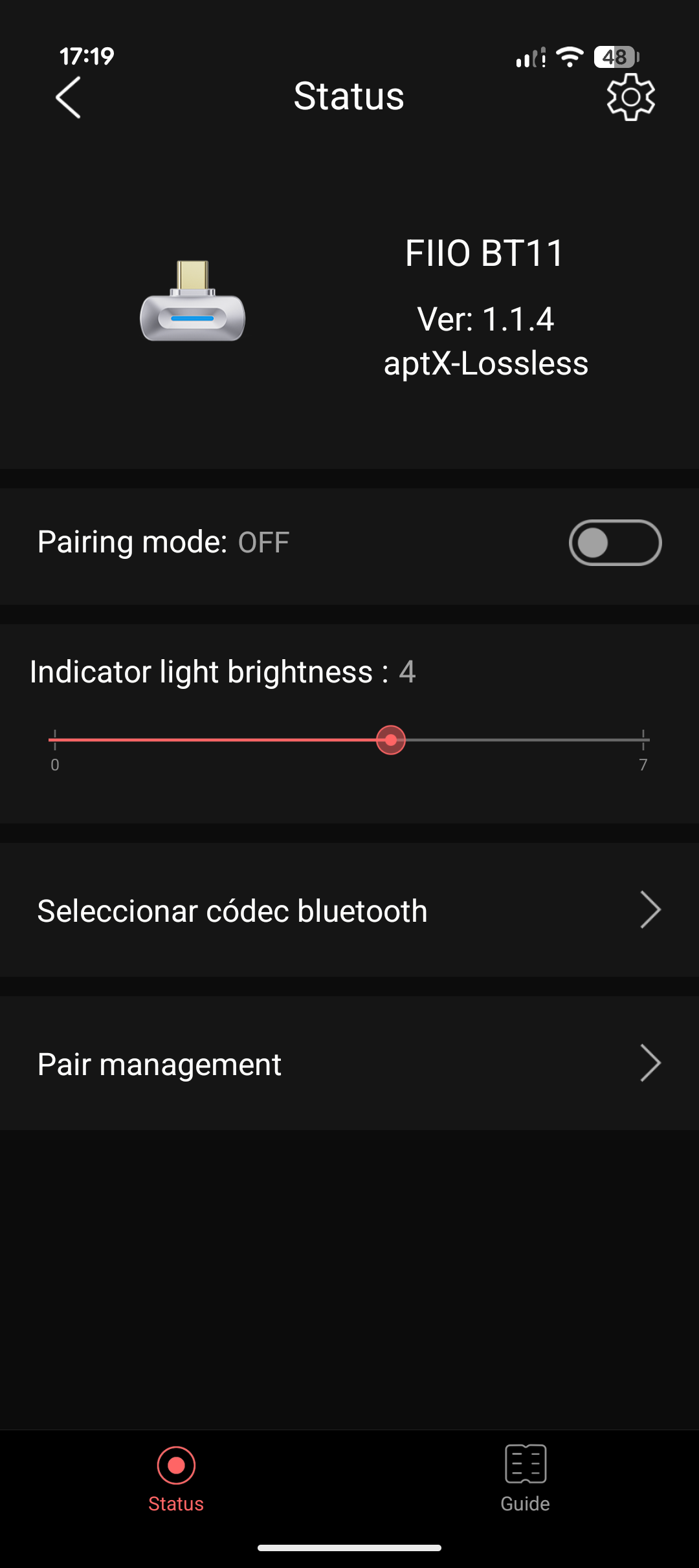Tap the aptX-Lossless codec label
Viewport: 699px width, 1568px height.
[485, 364]
